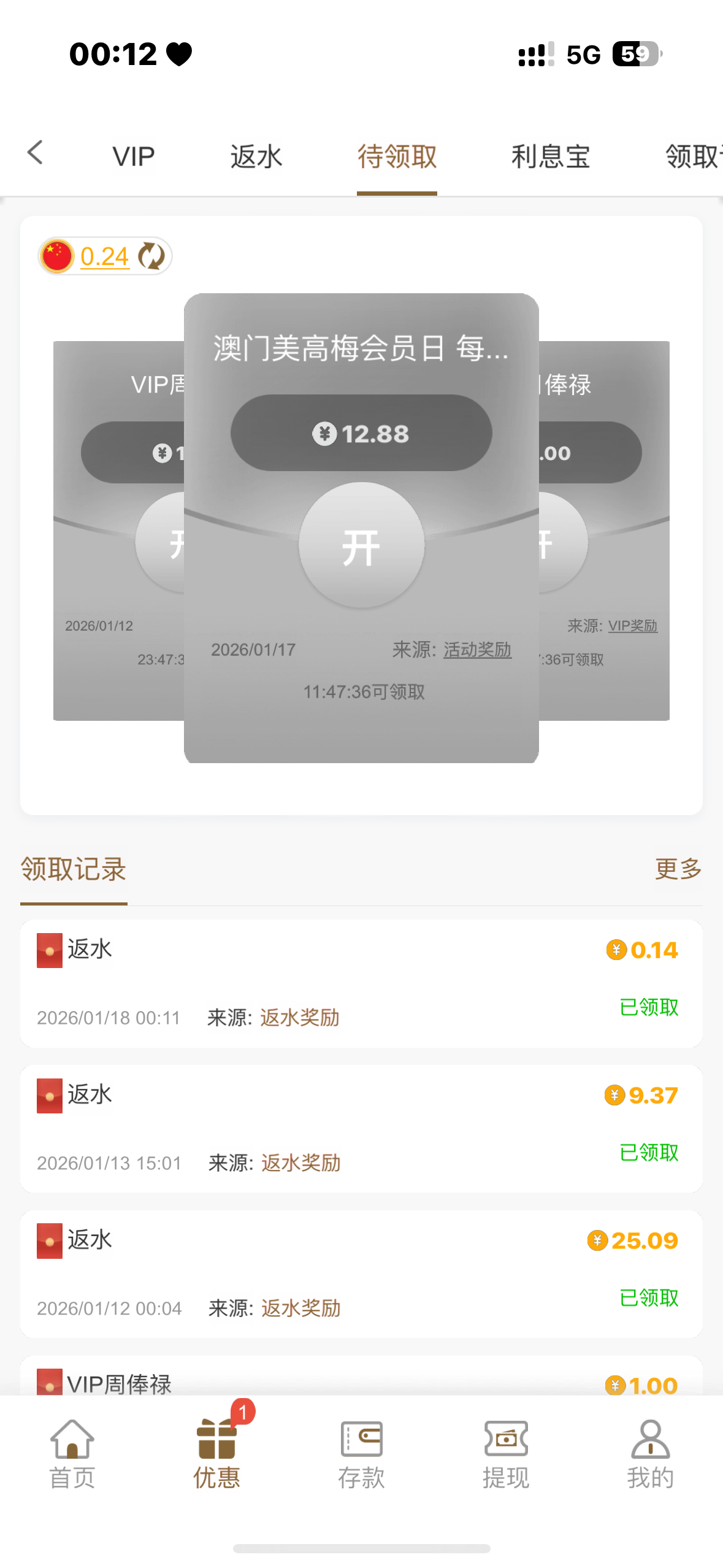Screen dimensions: 723x1568
Task: Refresh the 0.24 balance
Action: coord(151,256)
